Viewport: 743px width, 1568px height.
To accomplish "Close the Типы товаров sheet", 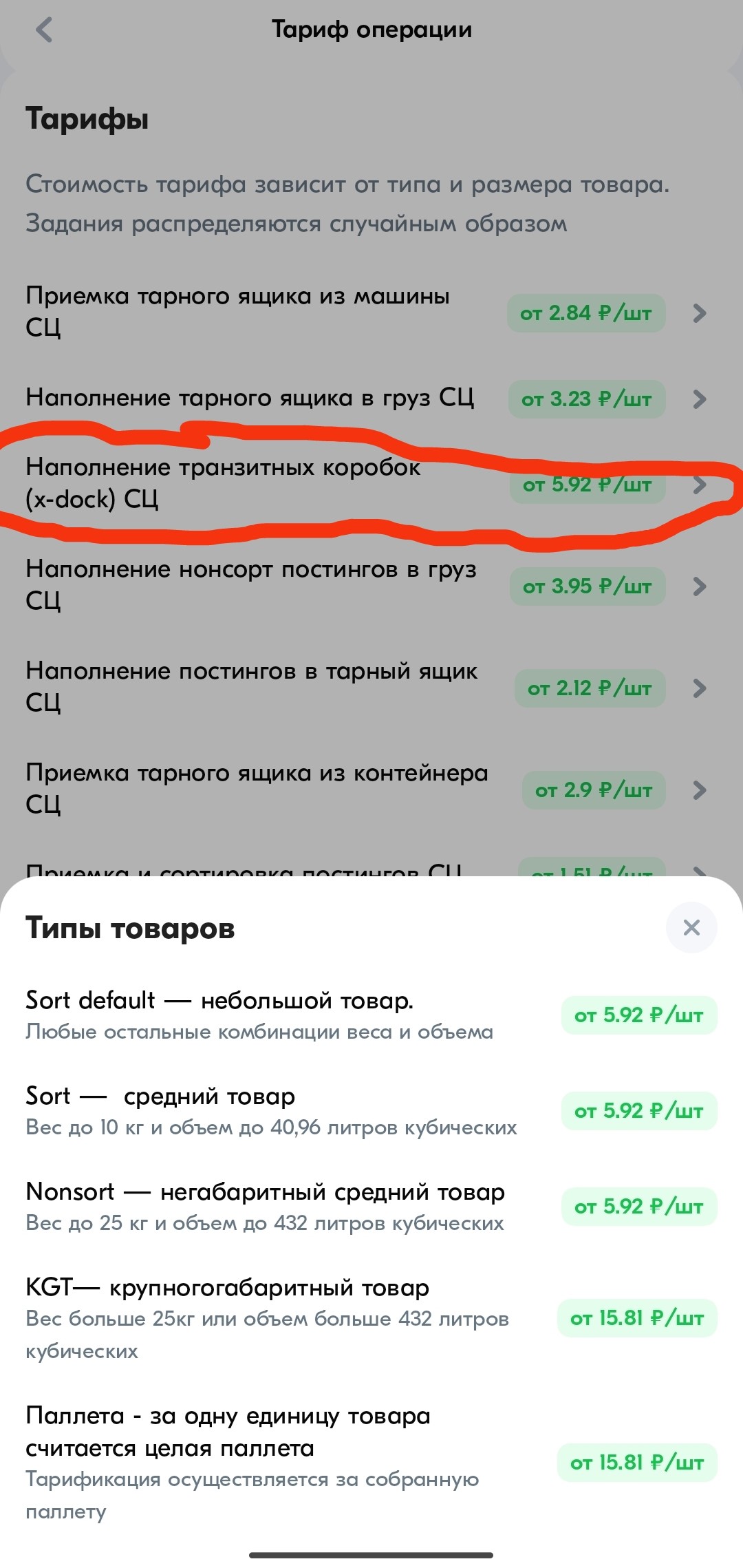I will pyautogui.click(x=691, y=927).
